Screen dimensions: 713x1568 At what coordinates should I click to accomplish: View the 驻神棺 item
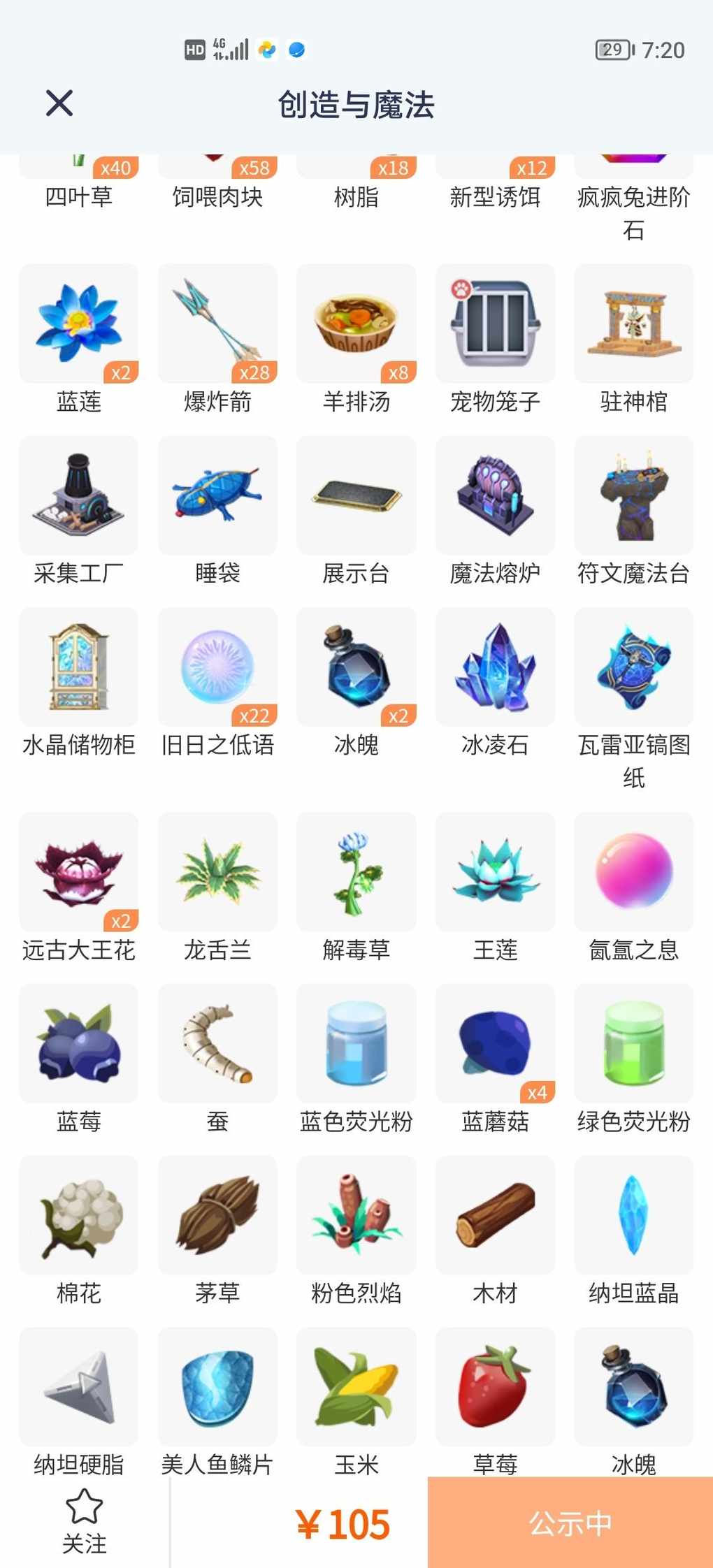pyautogui.click(x=633, y=324)
